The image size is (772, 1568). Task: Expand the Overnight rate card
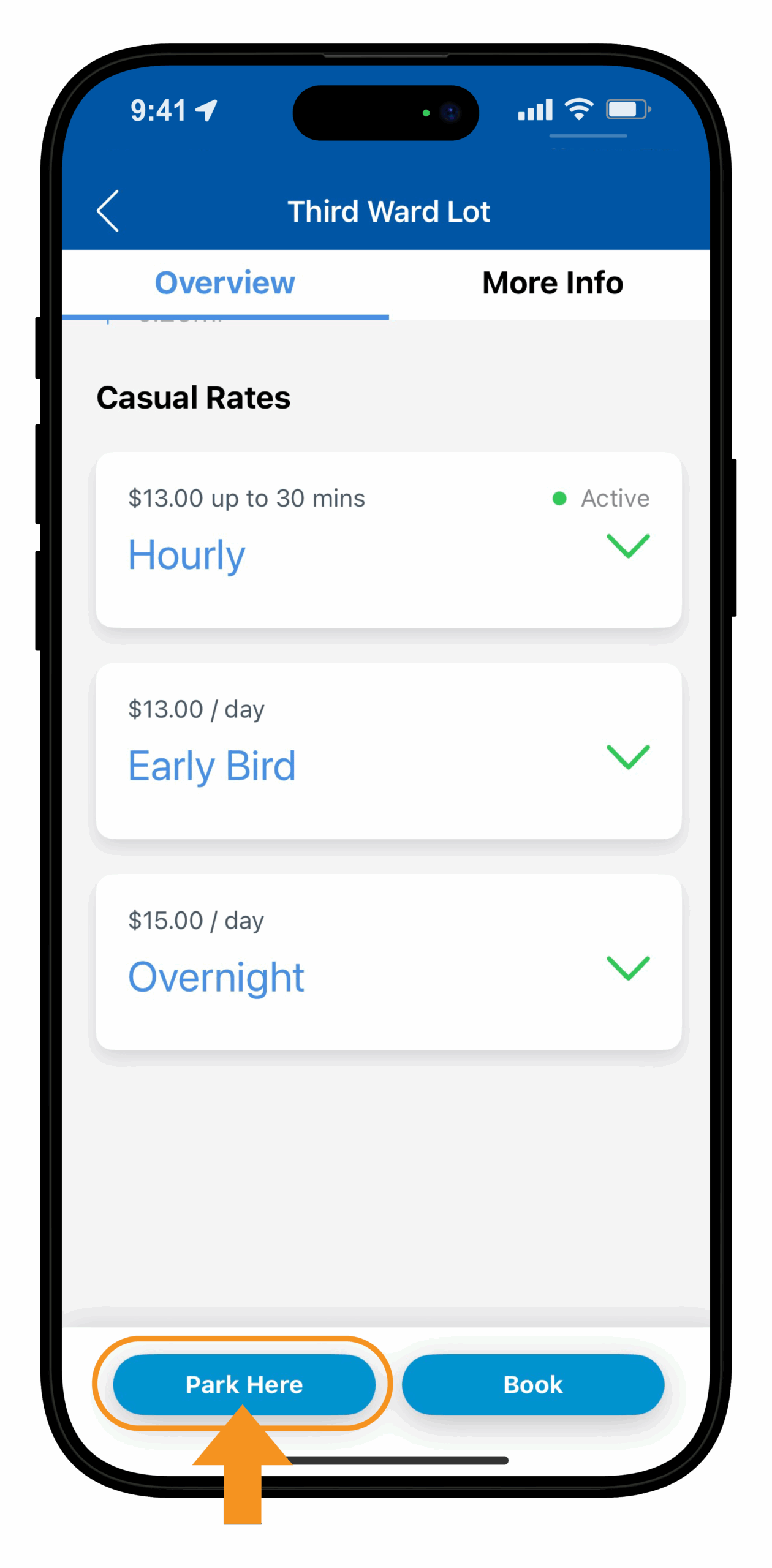click(x=627, y=968)
